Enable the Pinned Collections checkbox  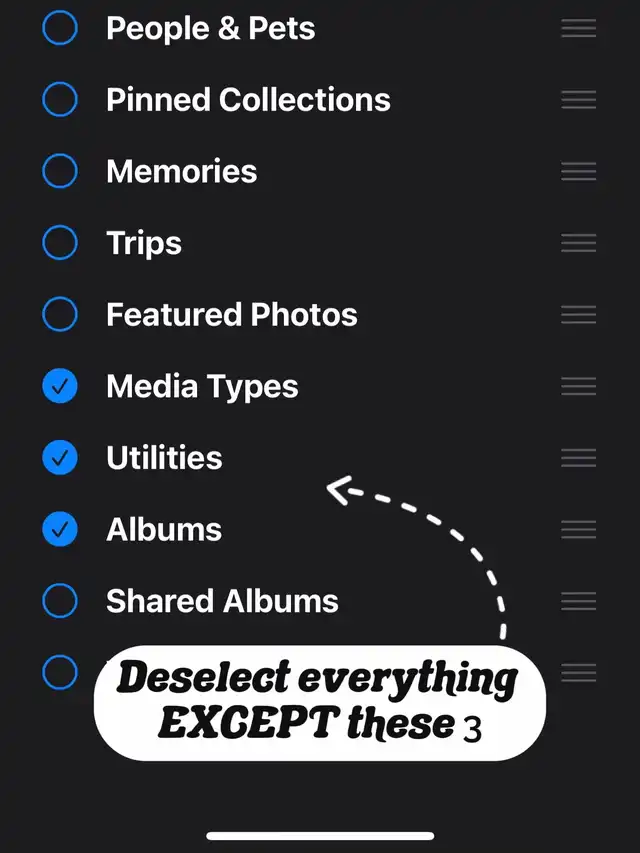pyautogui.click(x=60, y=100)
